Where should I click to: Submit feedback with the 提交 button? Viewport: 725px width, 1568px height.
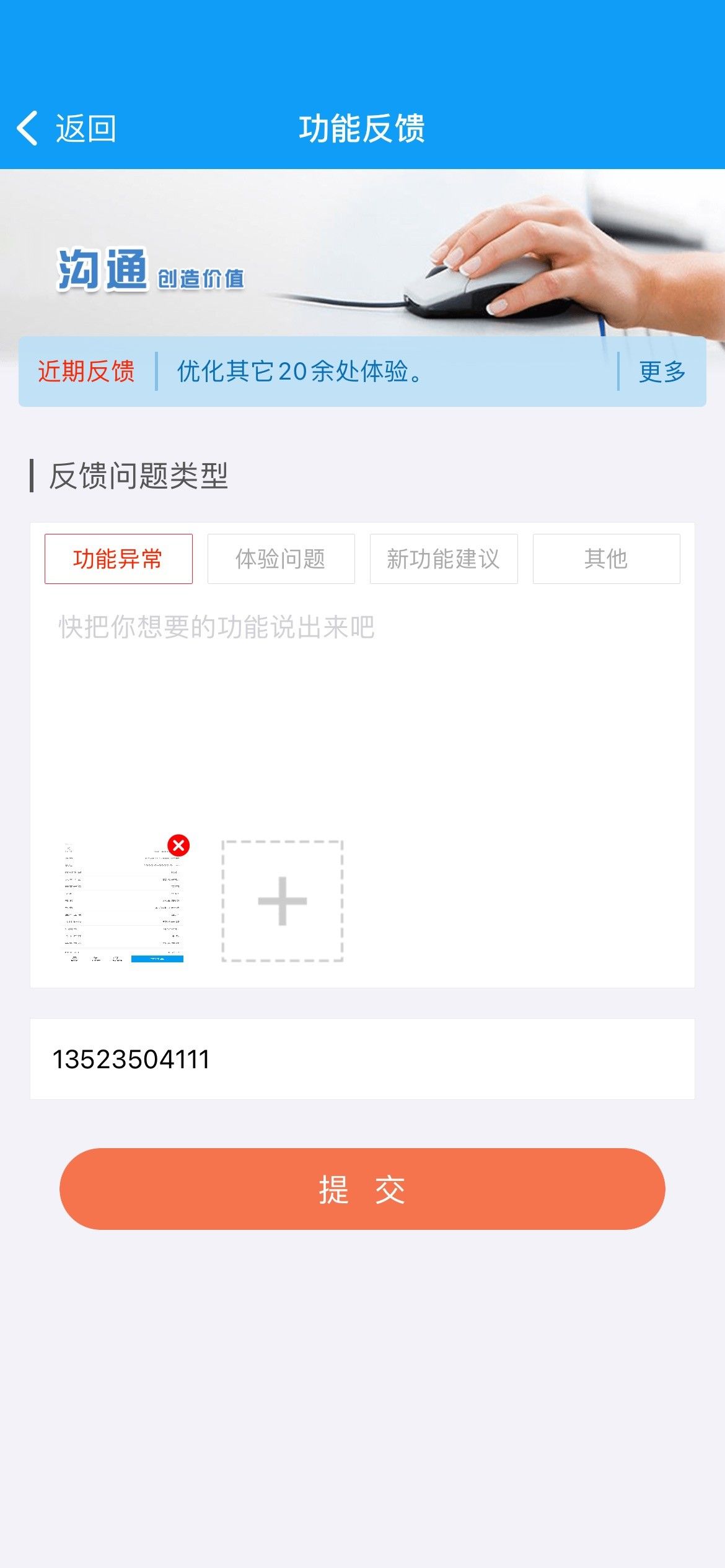click(362, 1189)
